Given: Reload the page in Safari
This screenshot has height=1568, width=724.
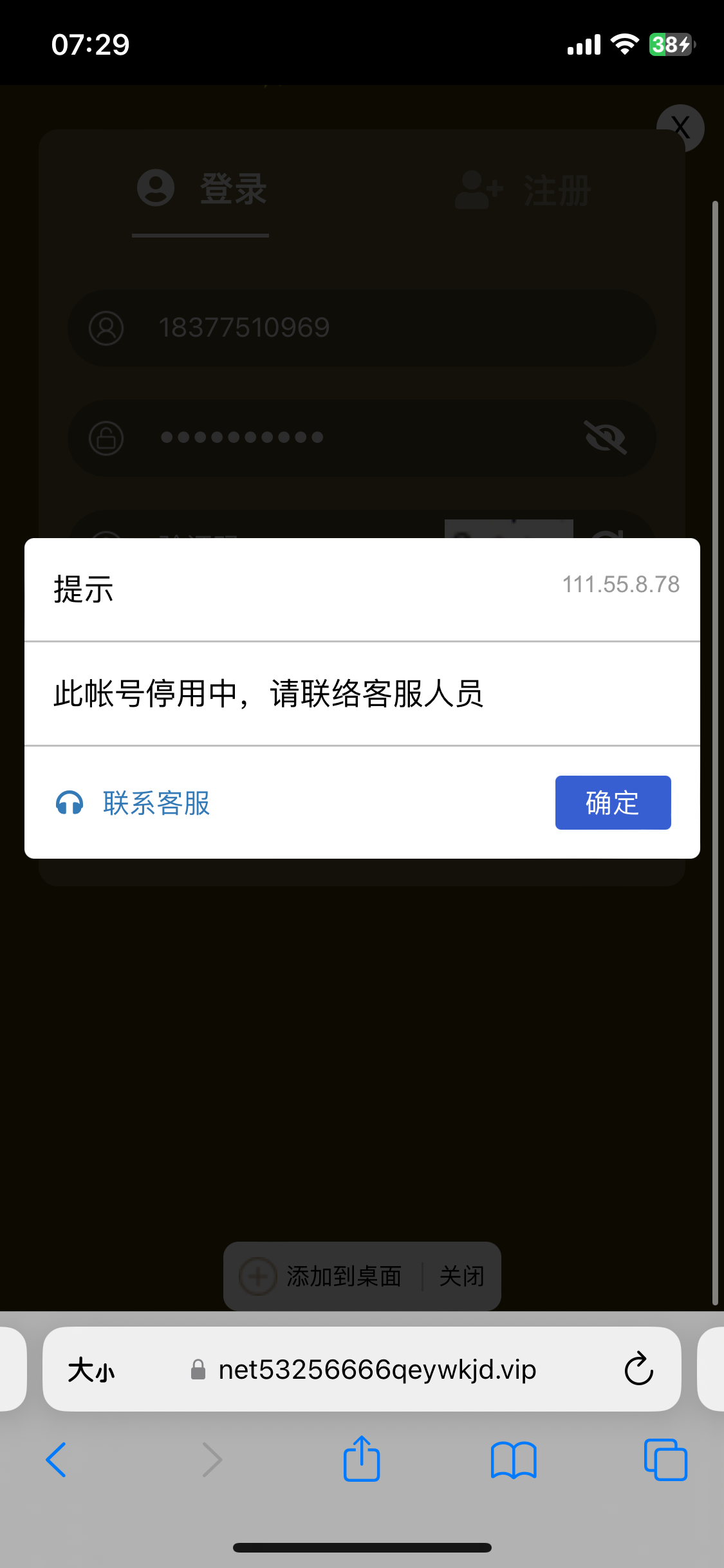Looking at the screenshot, I should pyautogui.click(x=638, y=1369).
